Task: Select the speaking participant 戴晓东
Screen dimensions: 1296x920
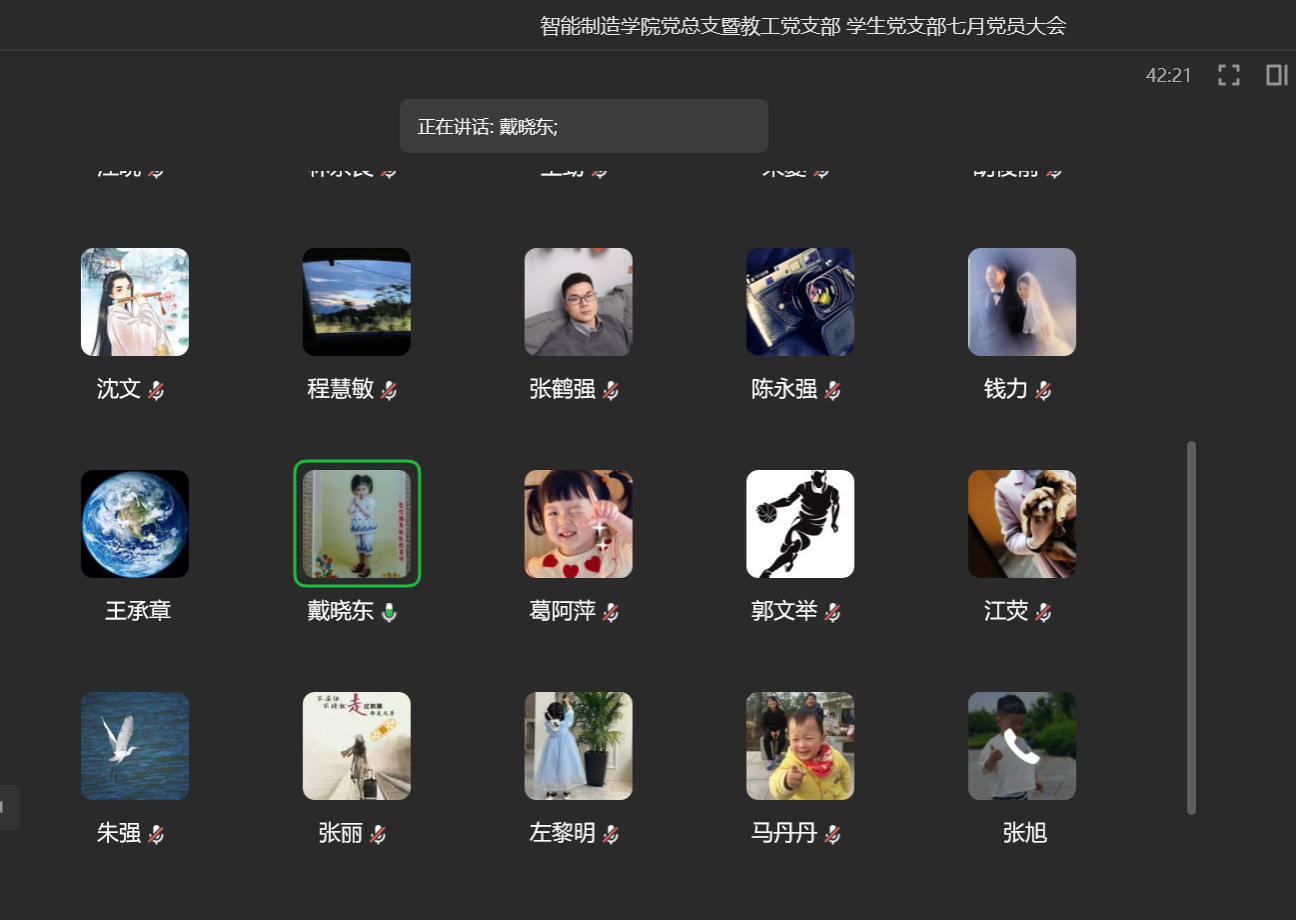Action: pos(357,524)
